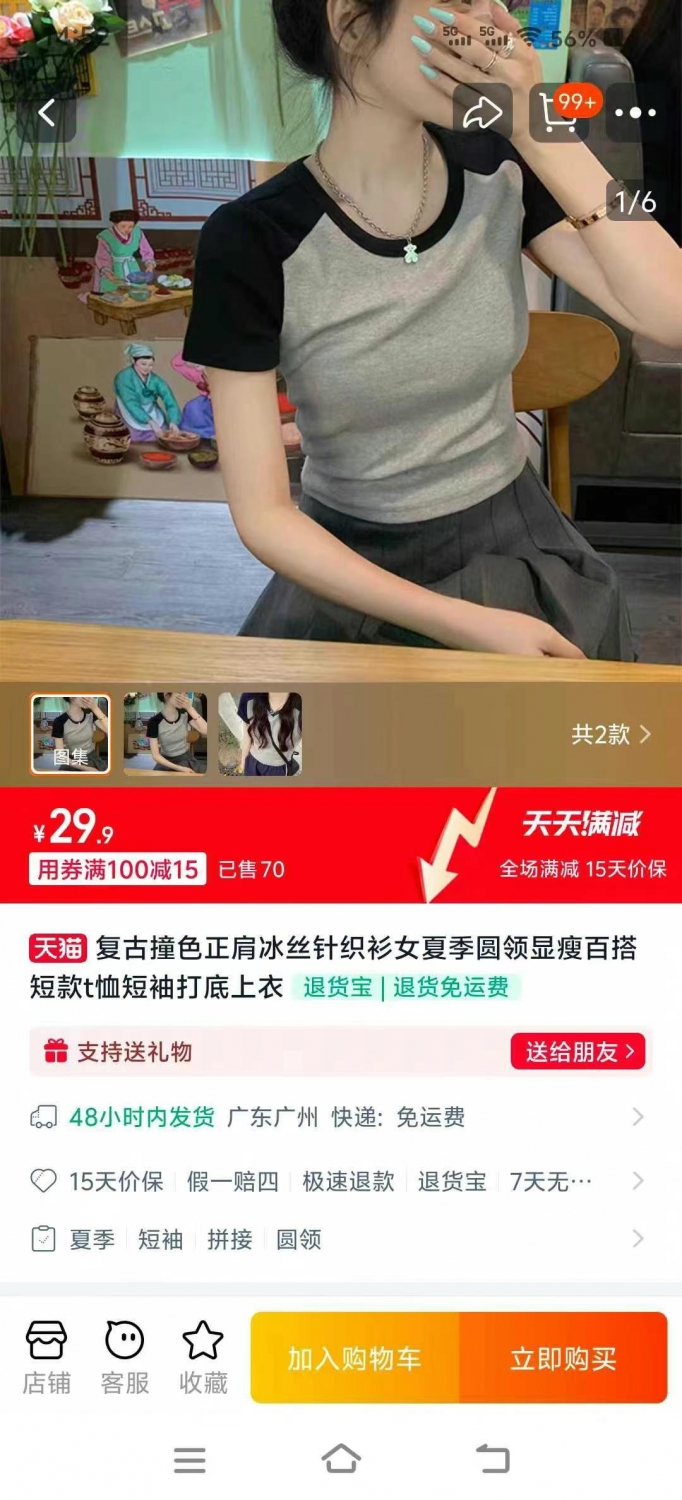Tap the 用券满100减15 coupon tag
682x1500 pixels.
(117, 869)
